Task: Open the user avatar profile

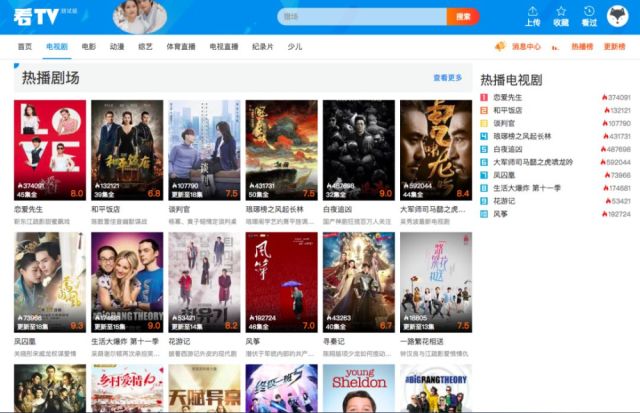Action: click(620, 16)
